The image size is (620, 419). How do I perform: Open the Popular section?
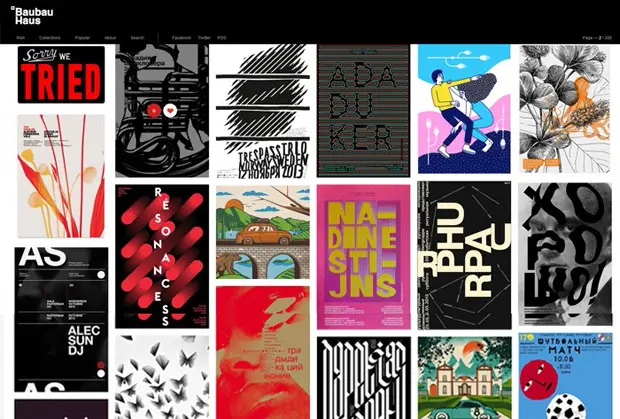pos(82,37)
